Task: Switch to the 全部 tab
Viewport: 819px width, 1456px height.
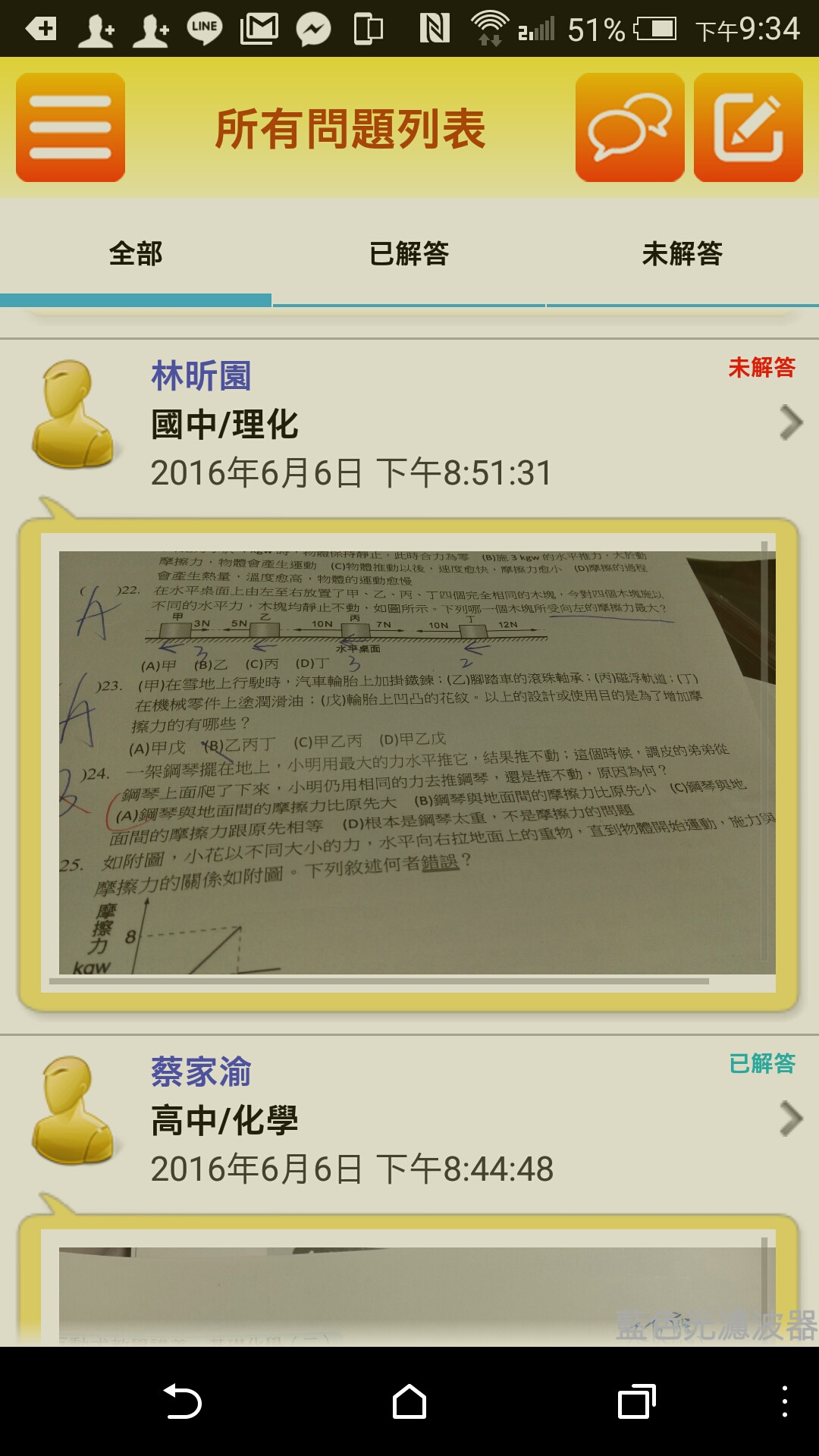Action: tap(136, 254)
